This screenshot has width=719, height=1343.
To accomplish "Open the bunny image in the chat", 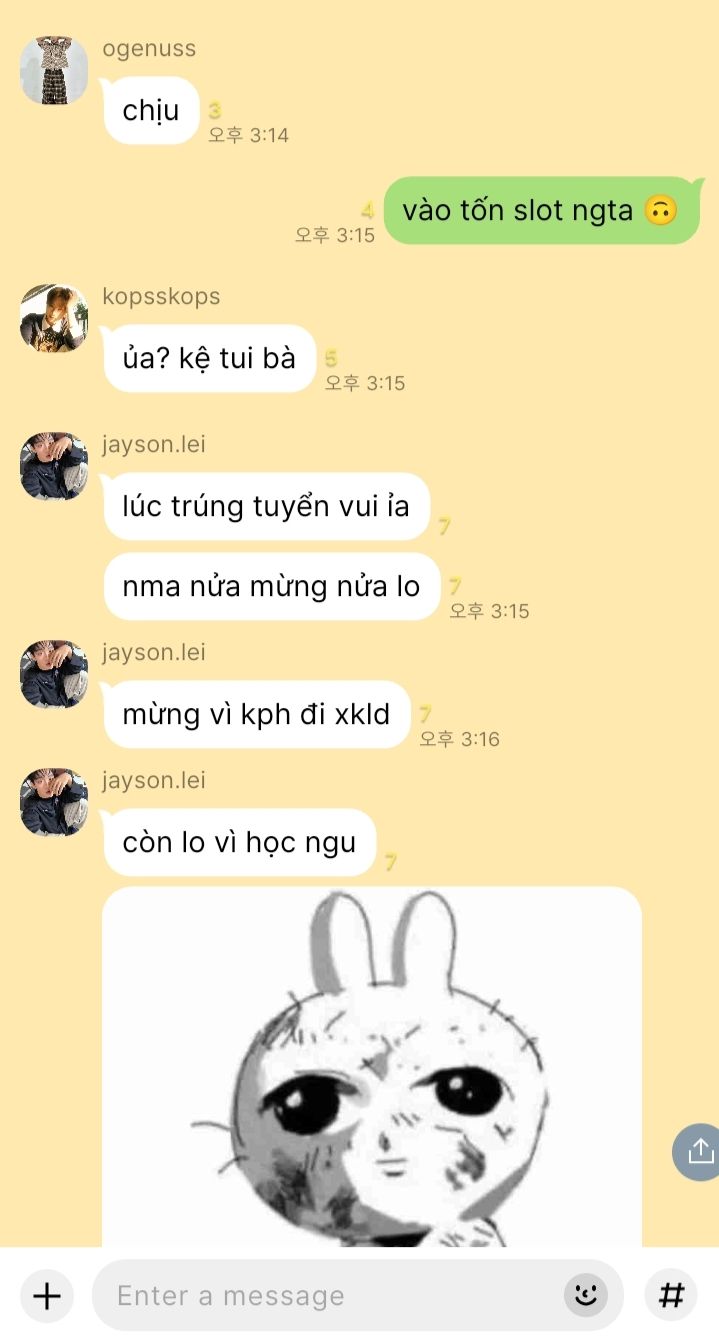I will coord(372,1065).
